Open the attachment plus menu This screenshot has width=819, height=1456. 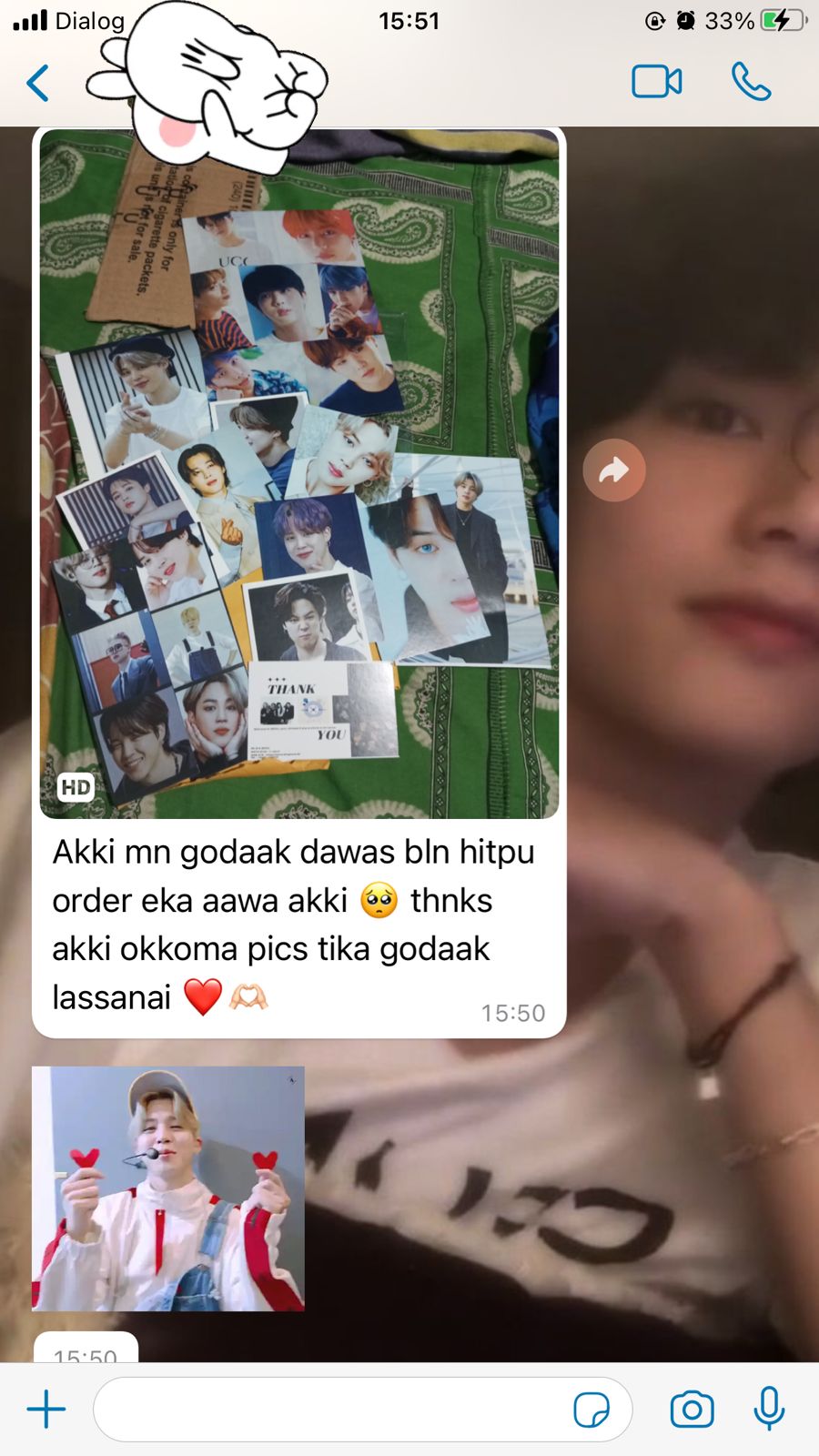coord(46,1410)
